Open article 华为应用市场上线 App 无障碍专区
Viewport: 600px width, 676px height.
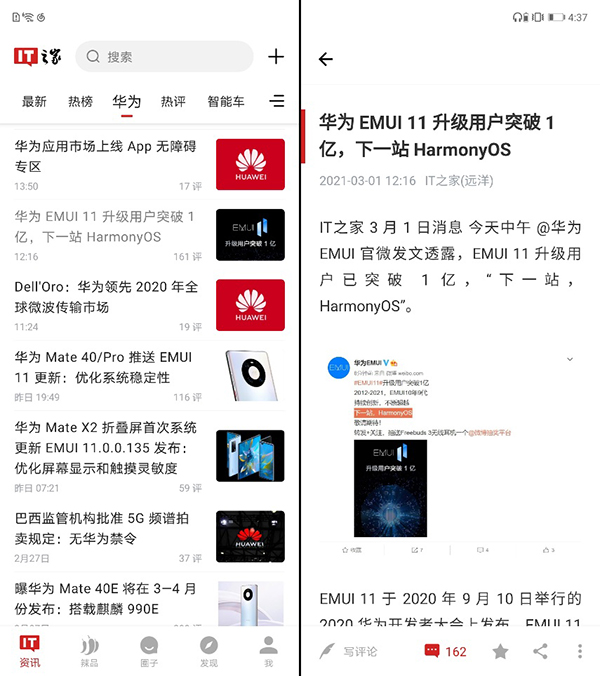point(106,157)
